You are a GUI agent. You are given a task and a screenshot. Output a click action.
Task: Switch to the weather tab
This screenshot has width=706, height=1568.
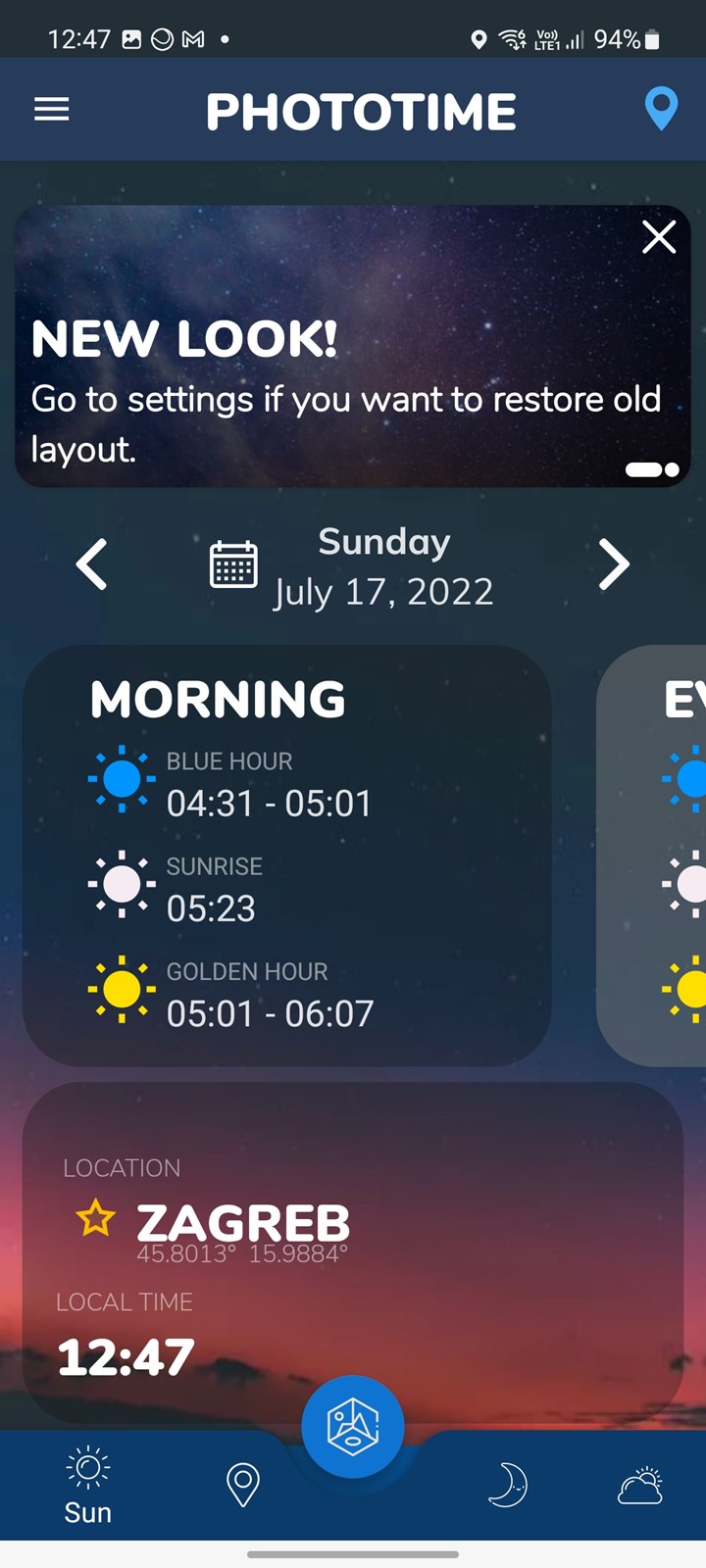(x=640, y=1486)
